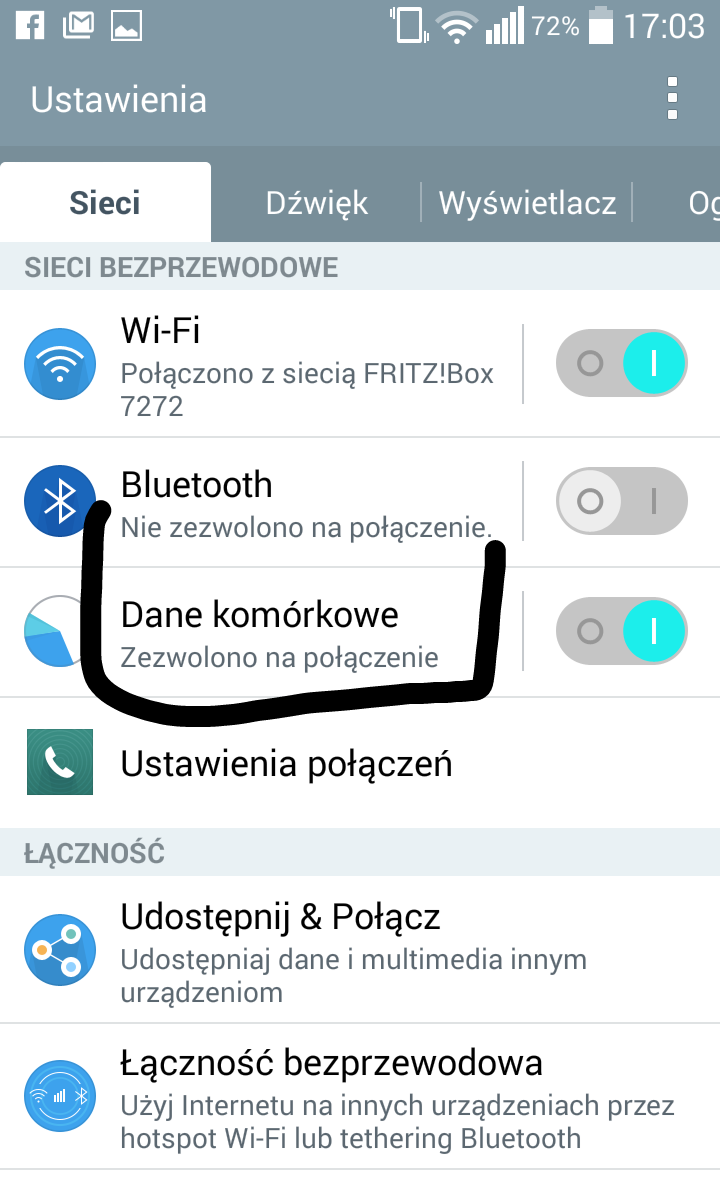The width and height of the screenshot is (720, 1188).
Task: Open Ustawienia połączeń
Action: point(286,764)
